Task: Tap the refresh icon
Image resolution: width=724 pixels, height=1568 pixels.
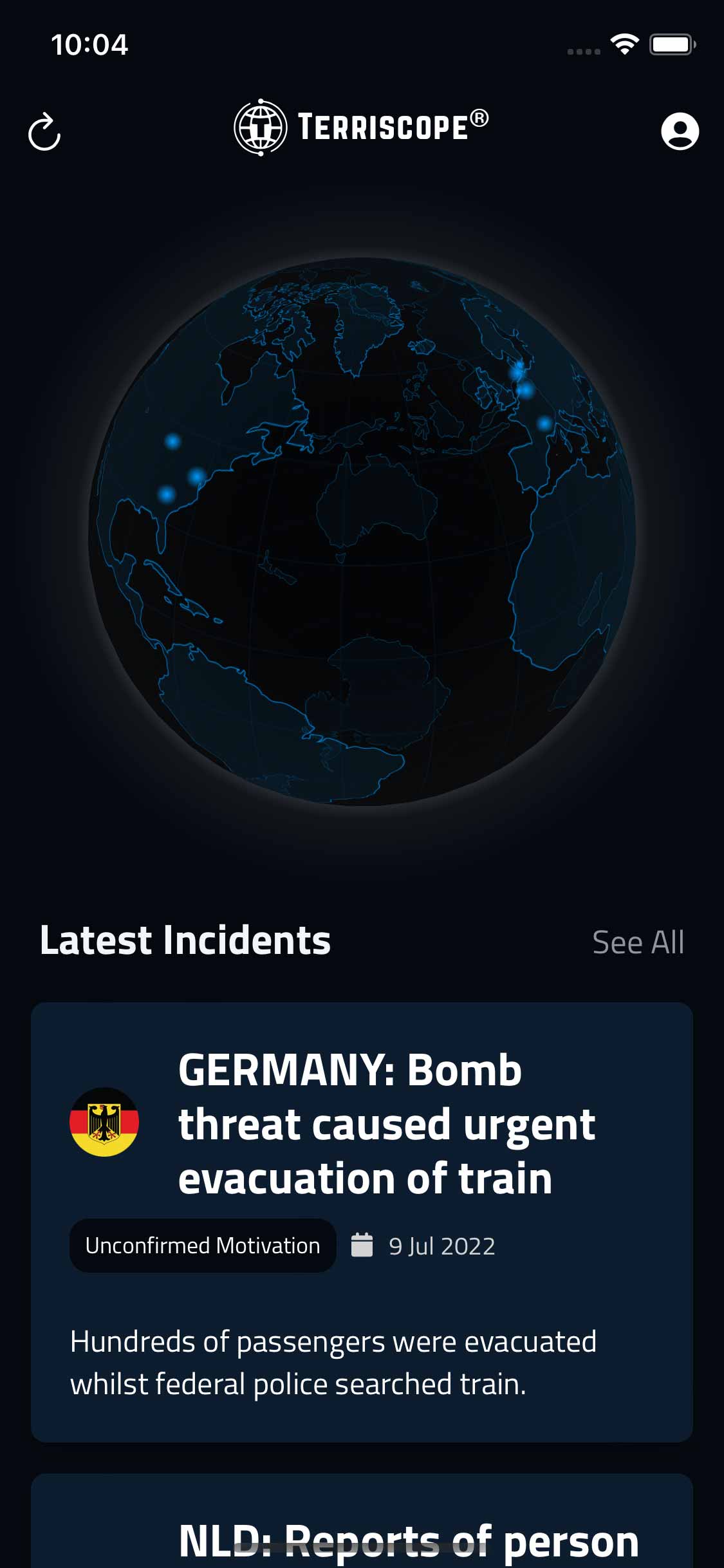Action: [44, 132]
